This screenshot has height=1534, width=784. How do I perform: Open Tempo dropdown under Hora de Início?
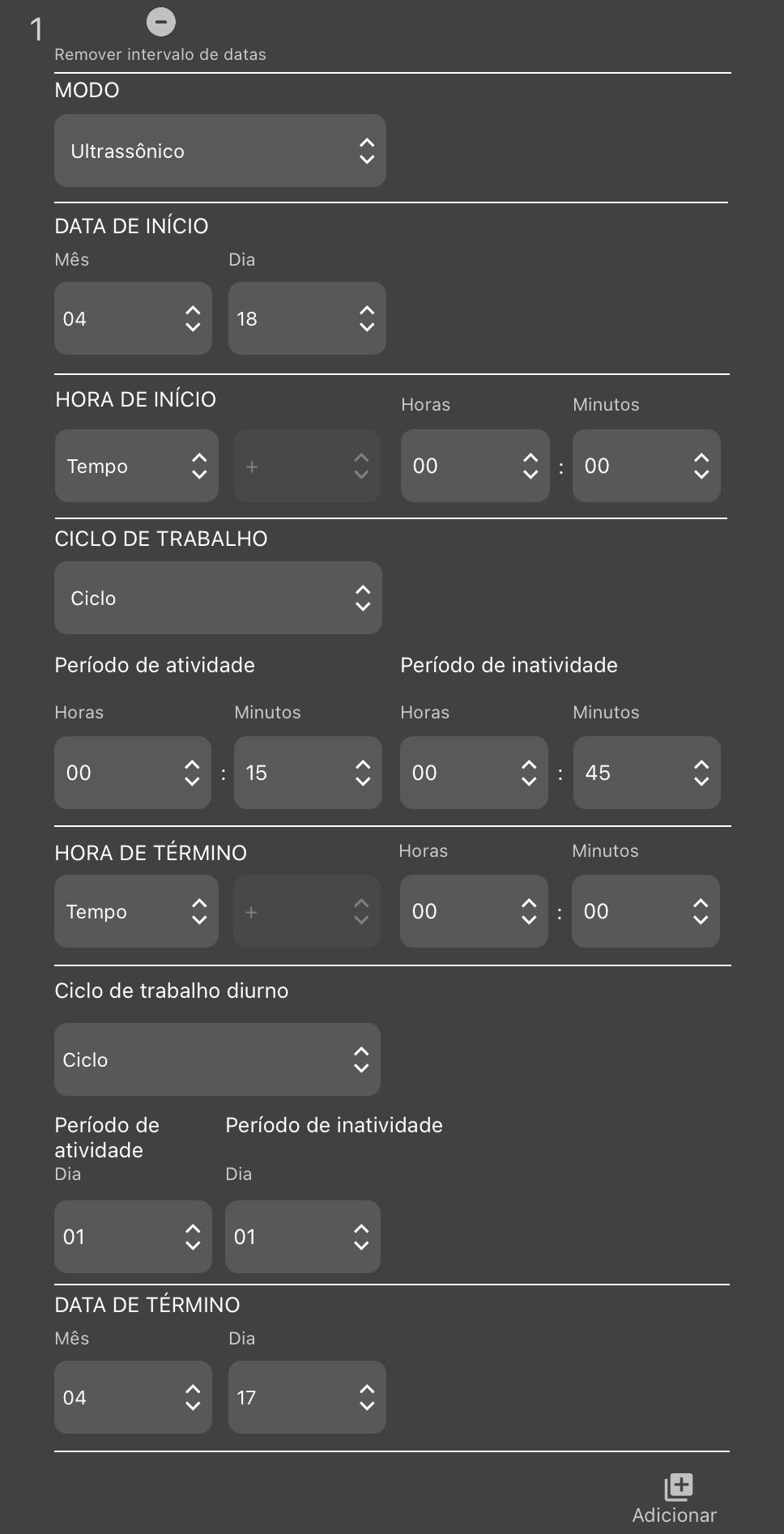click(136, 466)
